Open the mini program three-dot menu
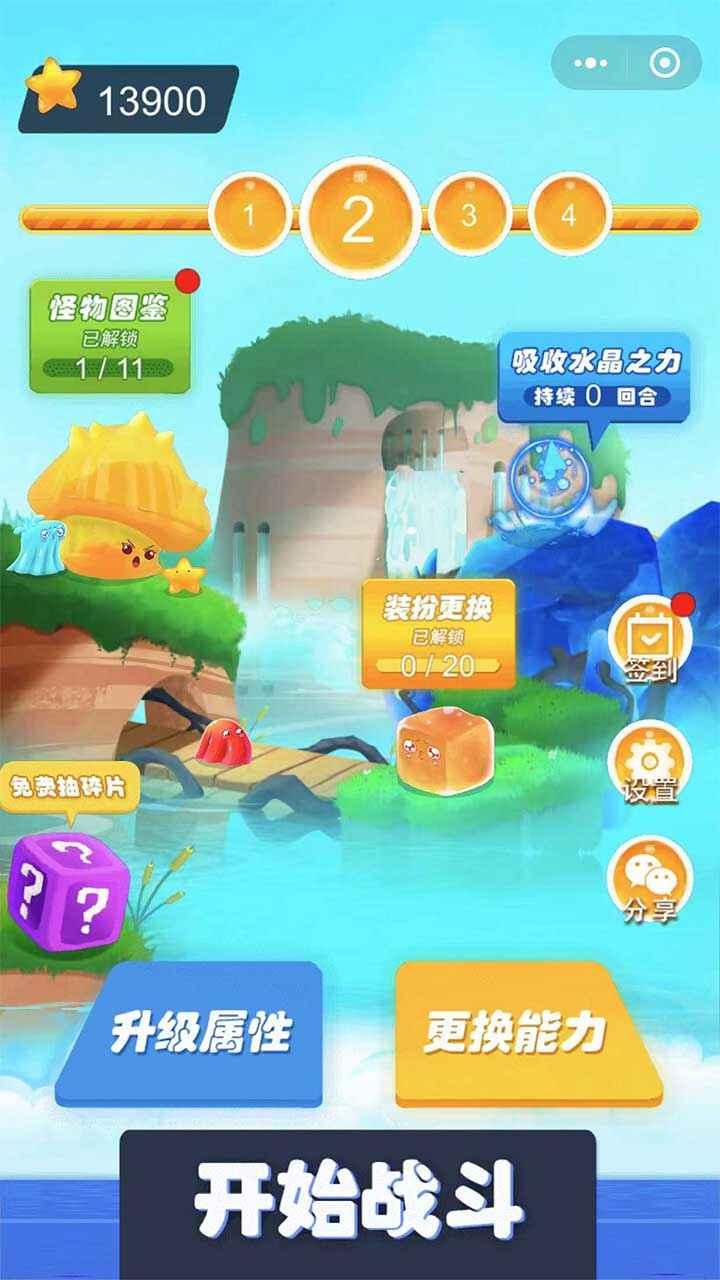Image resolution: width=720 pixels, height=1280 pixels. [x=591, y=63]
